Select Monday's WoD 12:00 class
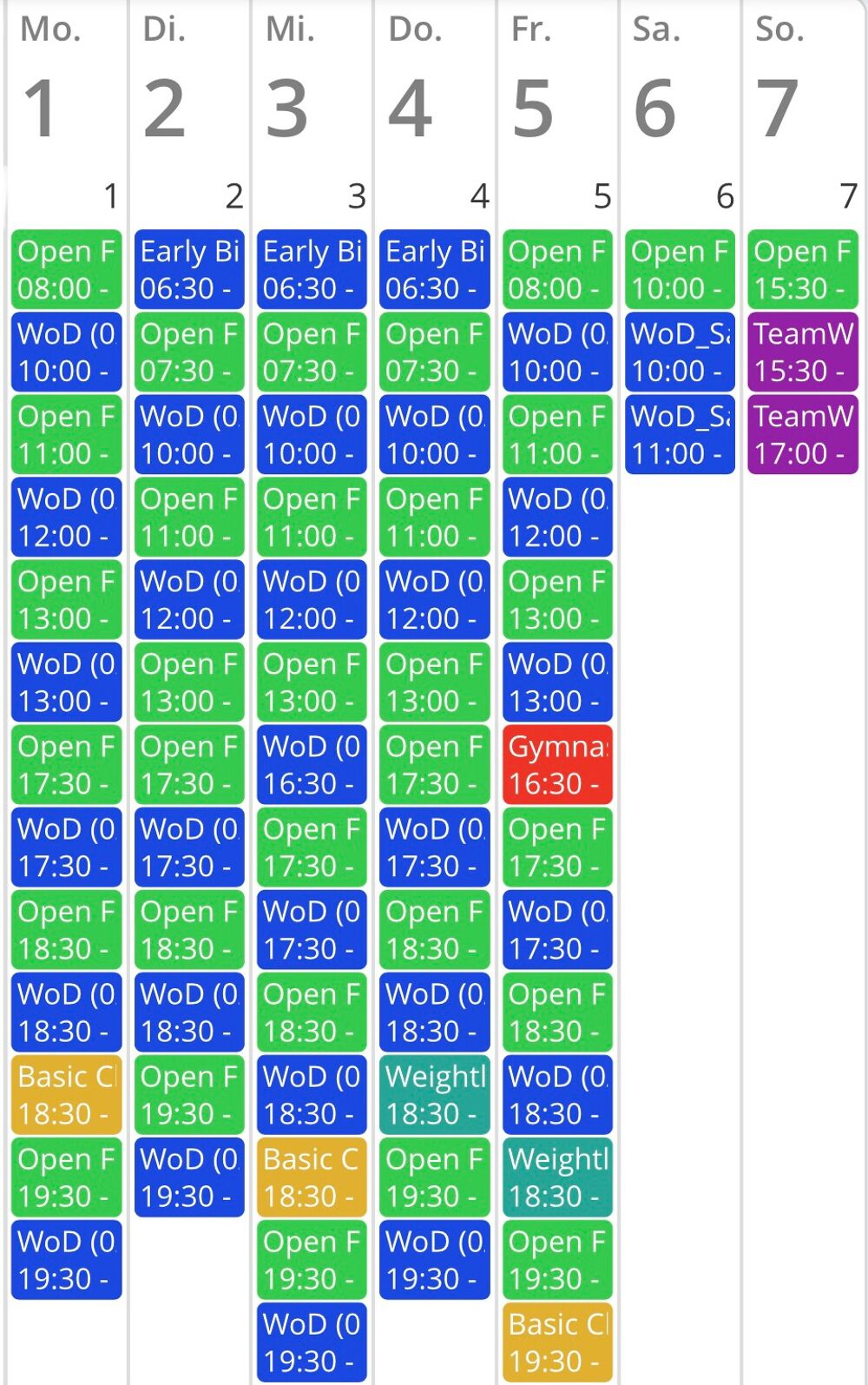Screen dimensions: 868x1385 pyautogui.click(x=66, y=517)
